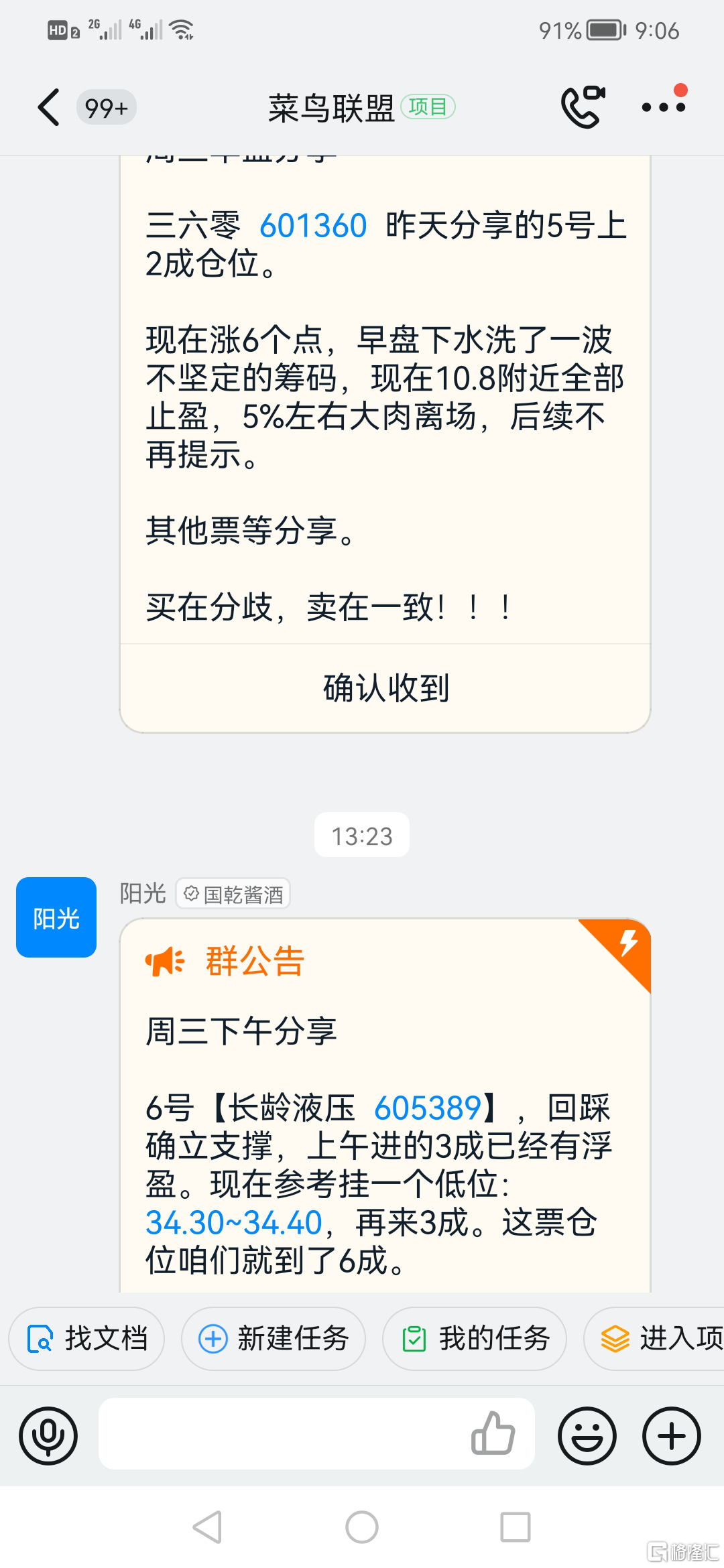
Task: Open stock code 601360 link
Action: 313,226
